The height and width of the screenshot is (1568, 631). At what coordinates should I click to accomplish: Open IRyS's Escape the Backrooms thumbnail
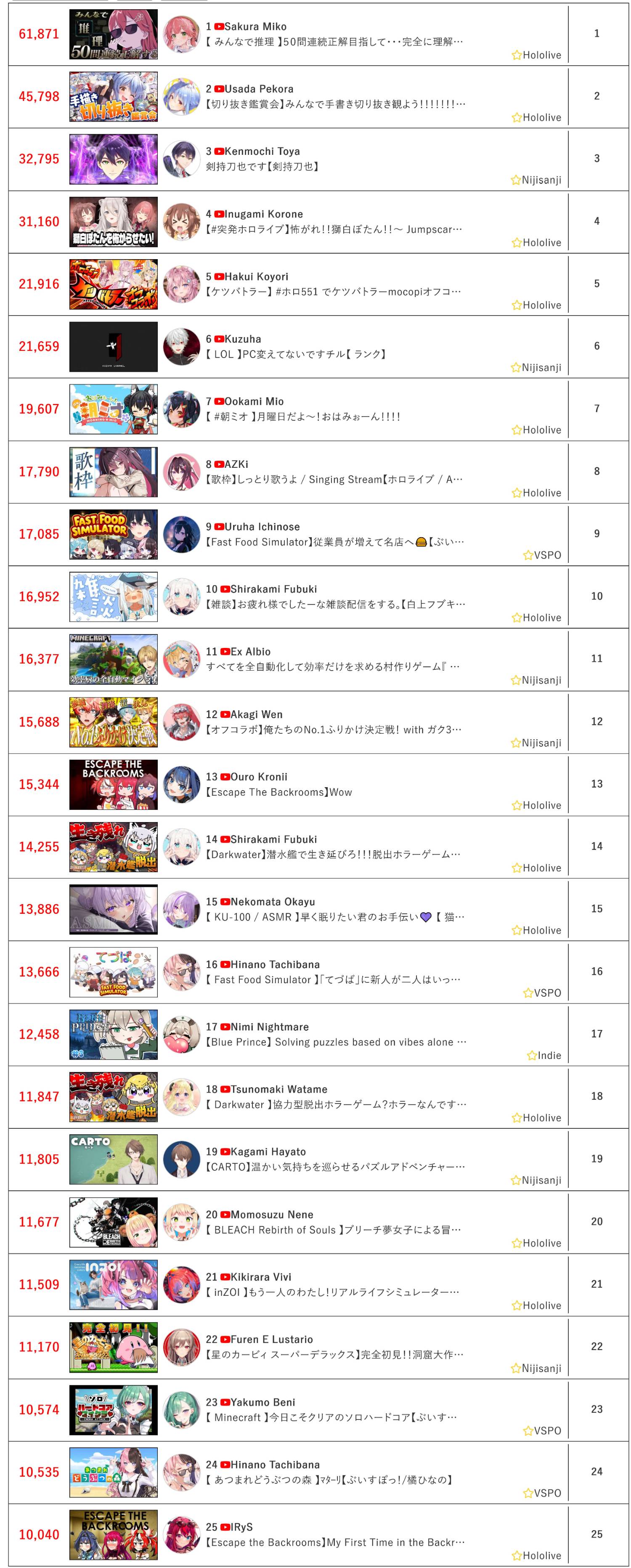[x=113, y=1534]
